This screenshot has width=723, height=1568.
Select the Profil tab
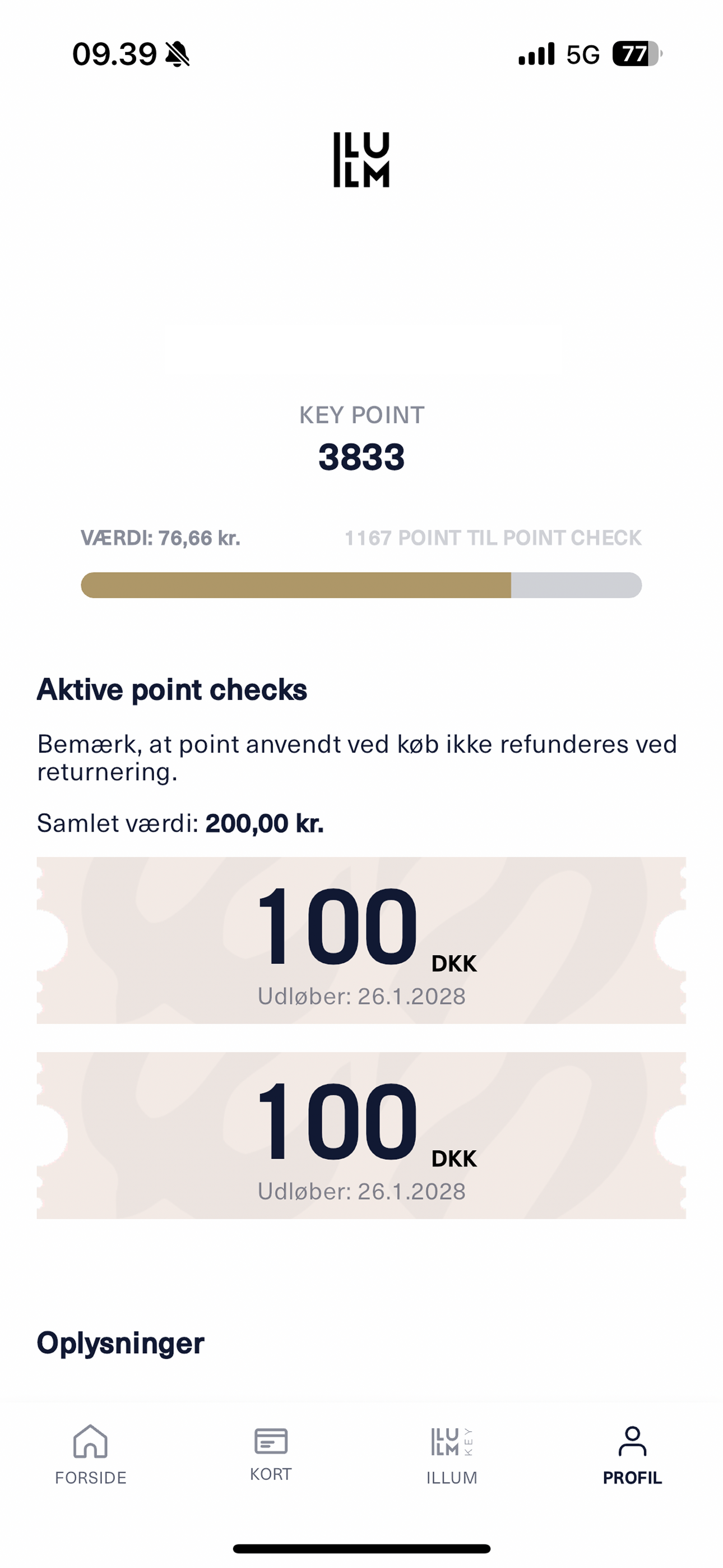coord(632,1455)
